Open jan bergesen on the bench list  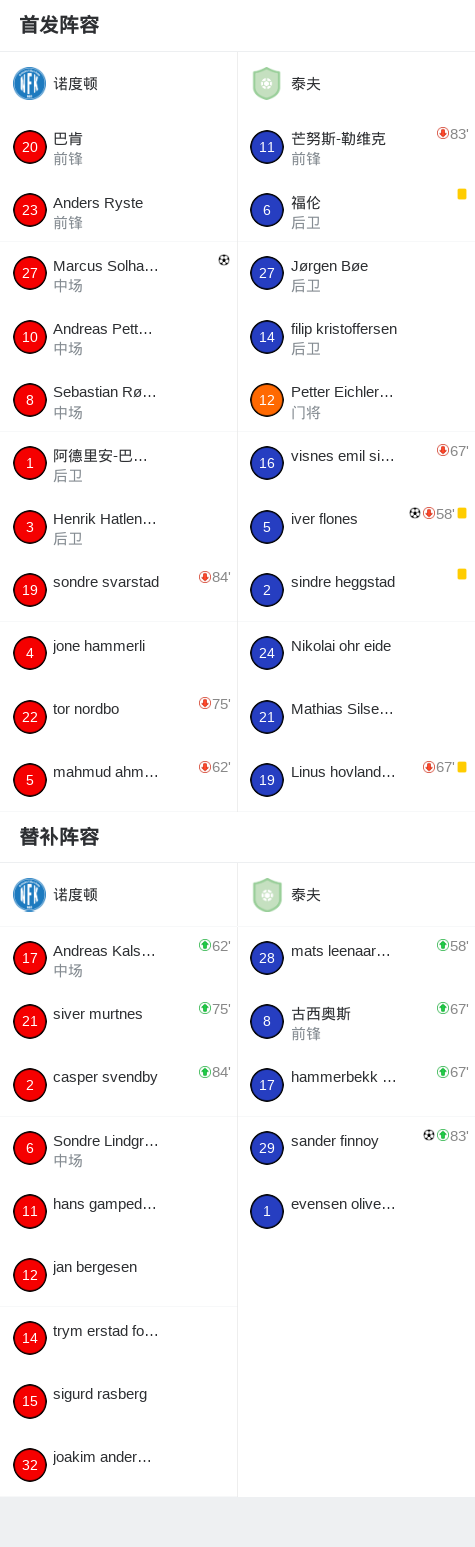click(118, 1275)
